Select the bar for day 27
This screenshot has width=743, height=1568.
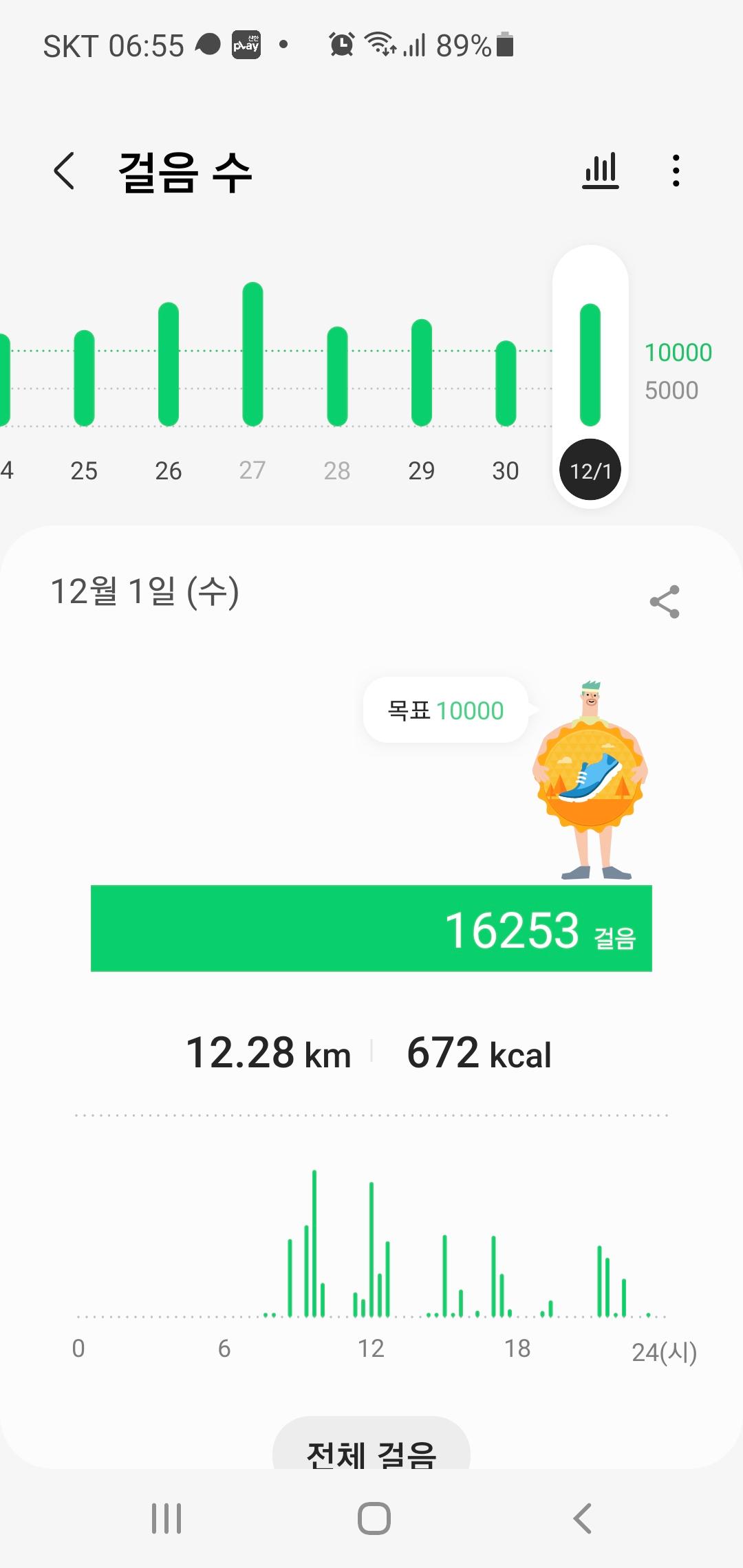click(x=252, y=354)
